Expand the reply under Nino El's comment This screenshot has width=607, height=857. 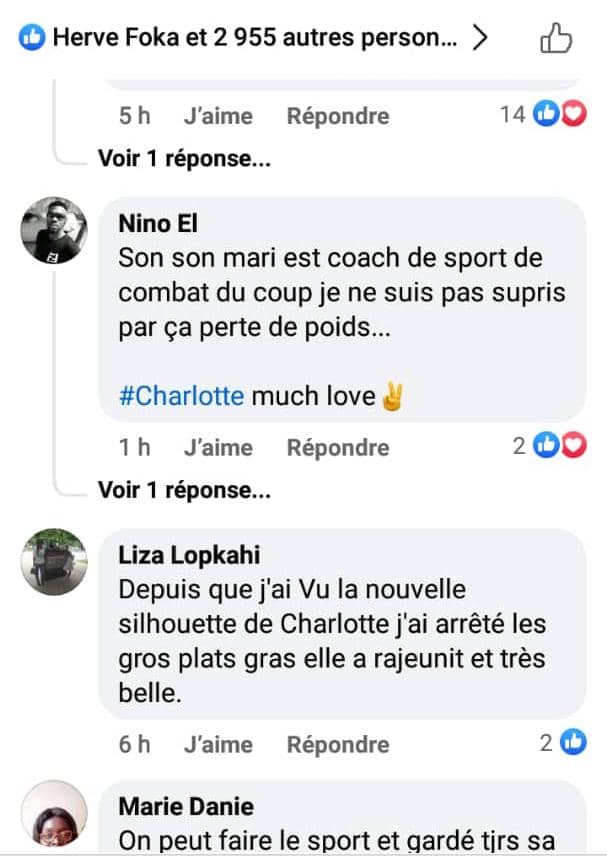pyautogui.click(x=183, y=489)
